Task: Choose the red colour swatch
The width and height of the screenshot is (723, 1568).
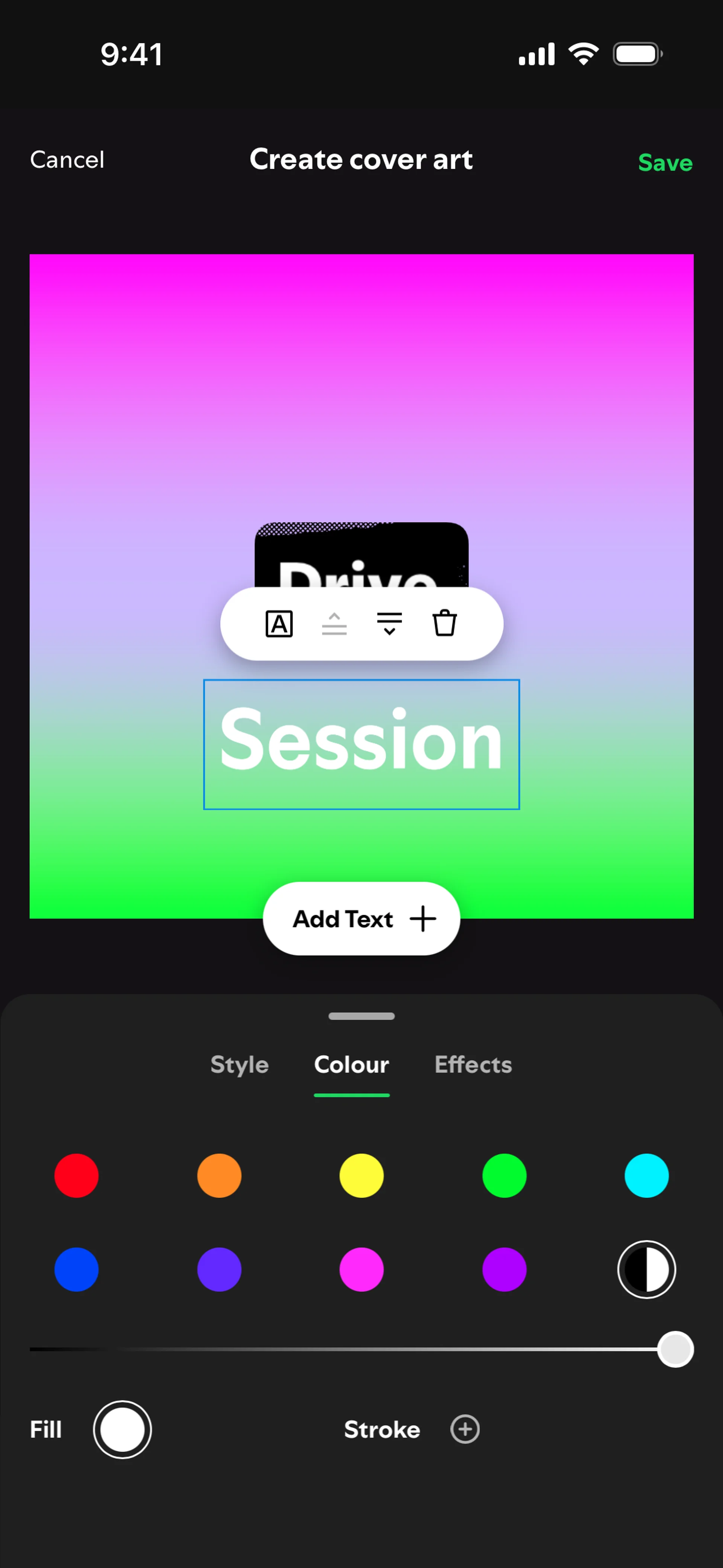Action: (76, 1175)
